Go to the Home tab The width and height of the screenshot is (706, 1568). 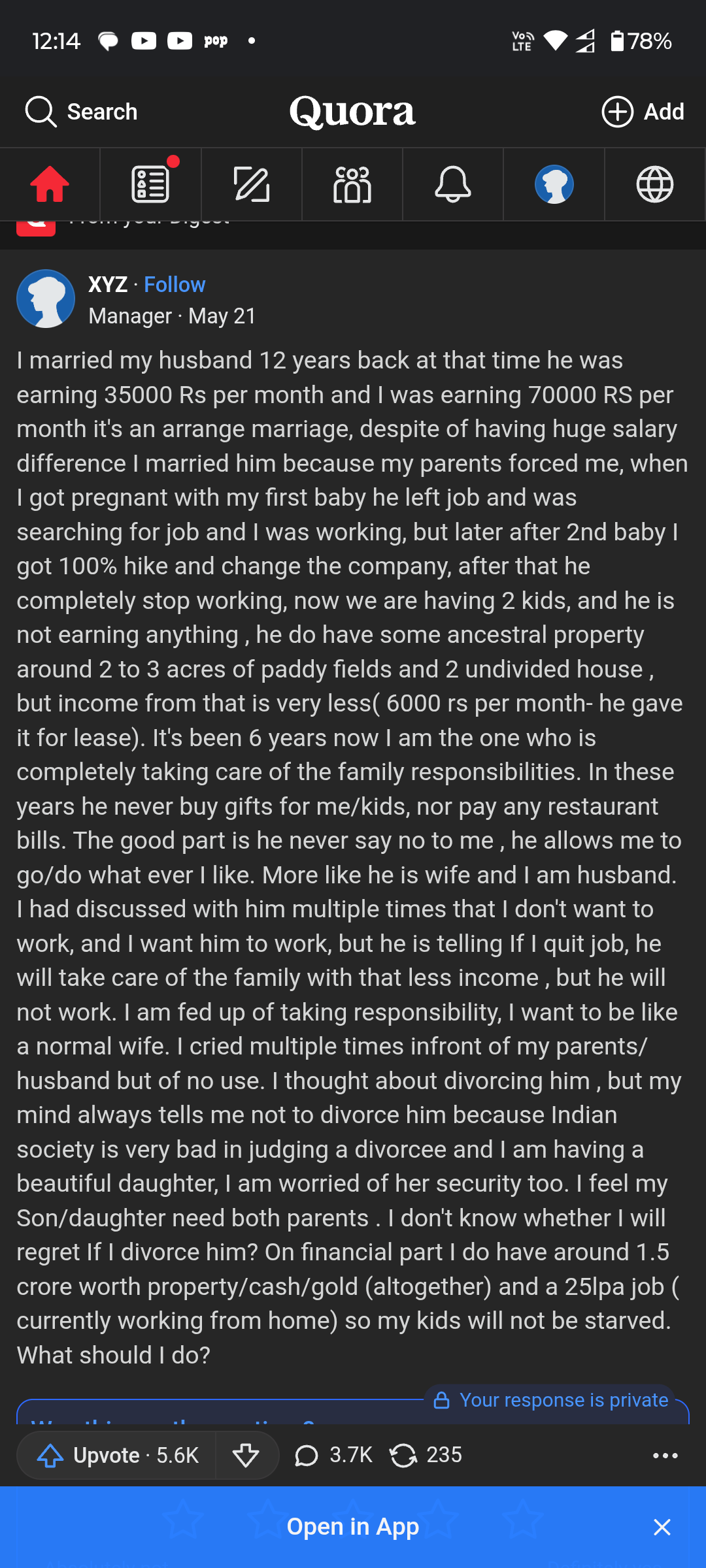tap(50, 184)
